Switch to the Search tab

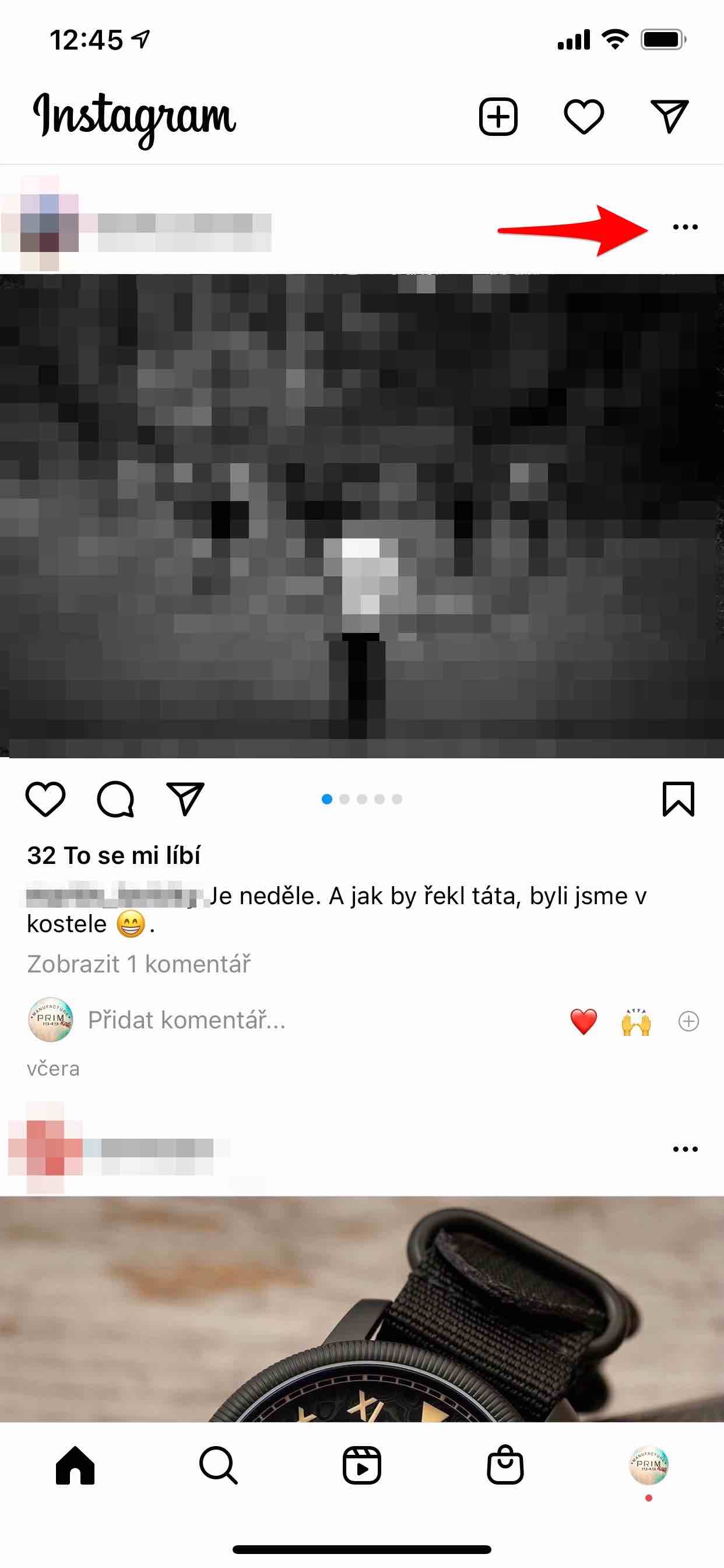pos(219,1466)
